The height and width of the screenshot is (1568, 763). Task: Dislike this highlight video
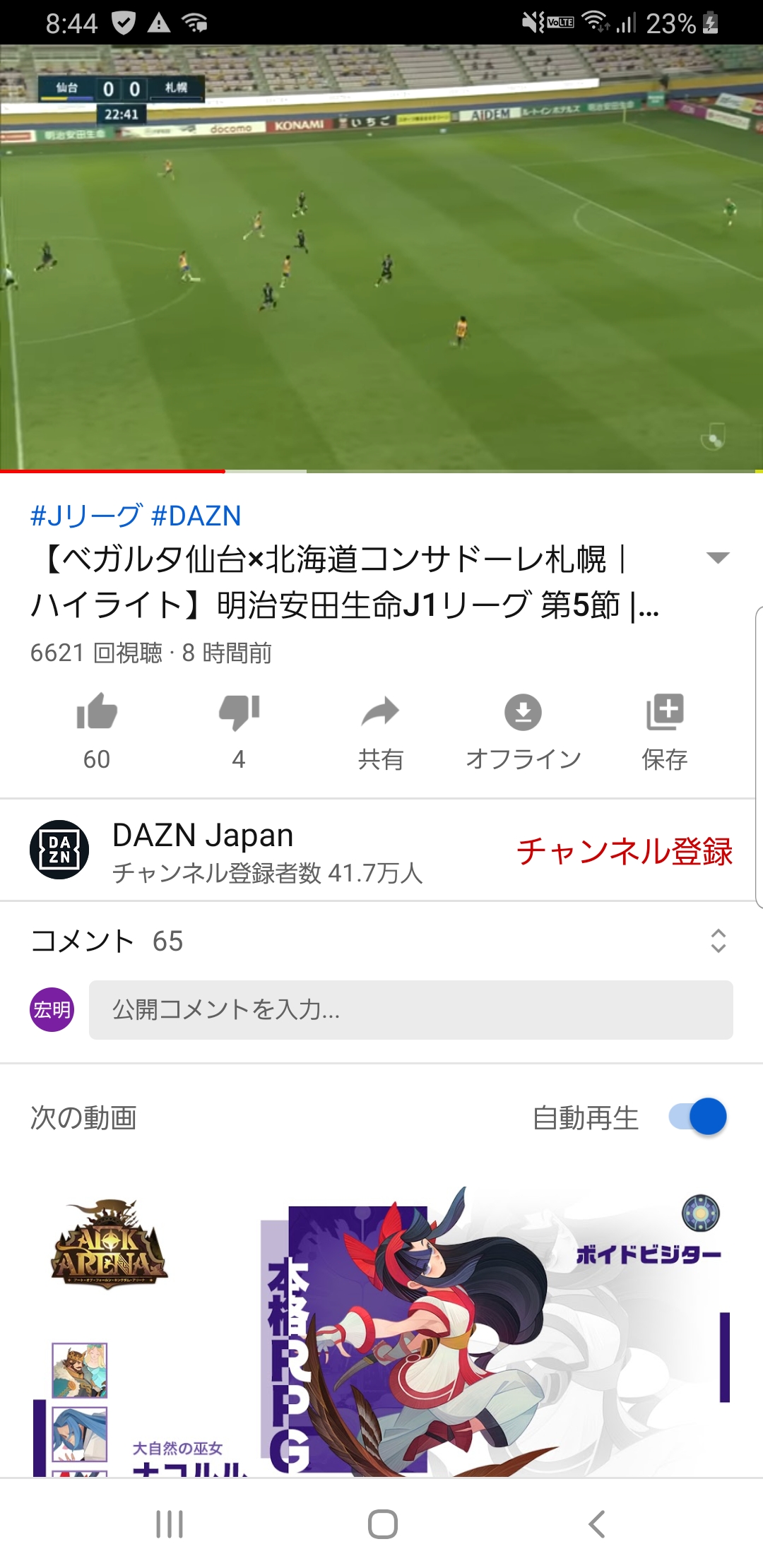pos(239,712)
